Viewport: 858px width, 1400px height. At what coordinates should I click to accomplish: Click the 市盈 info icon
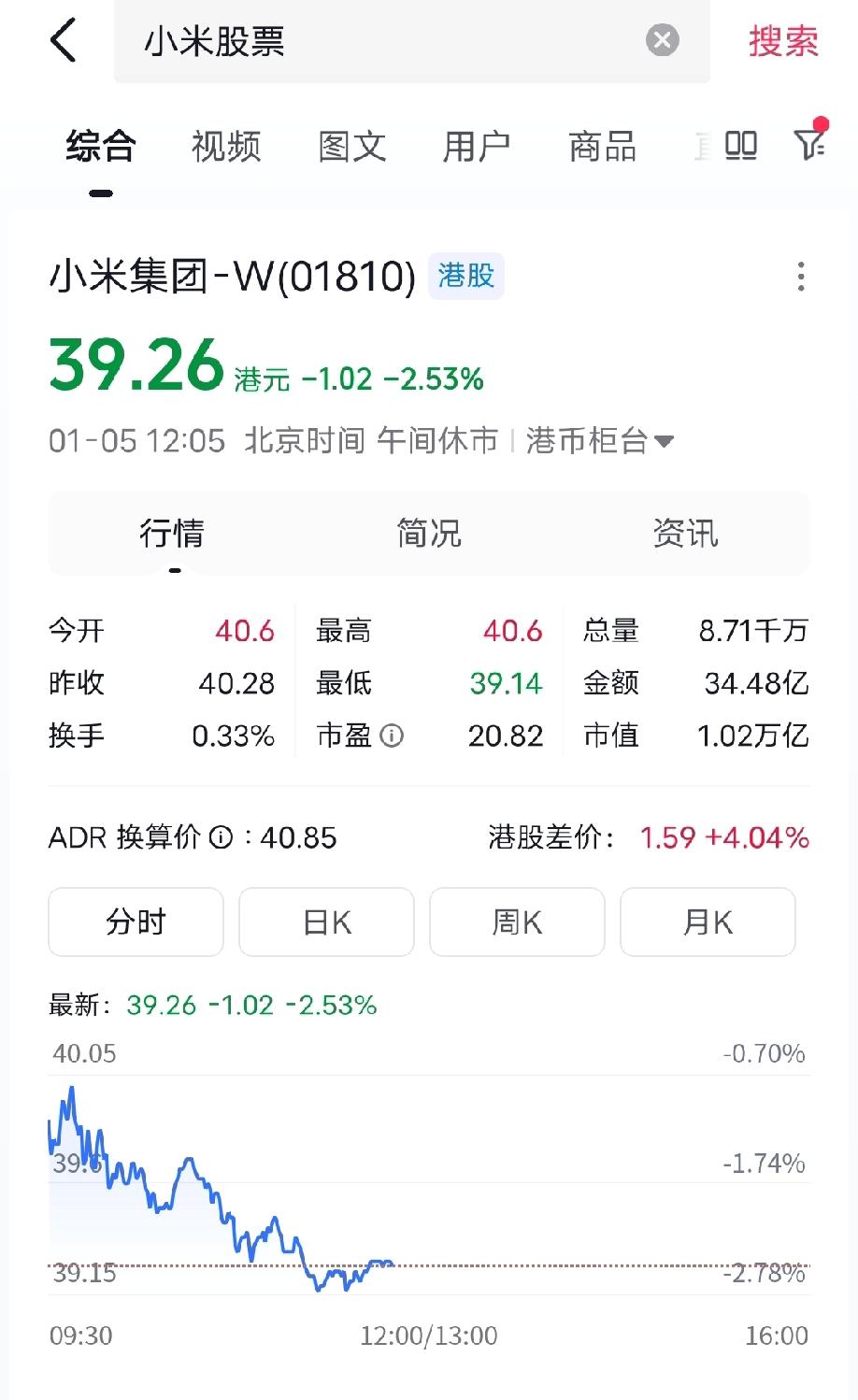(x=393, y=736)
